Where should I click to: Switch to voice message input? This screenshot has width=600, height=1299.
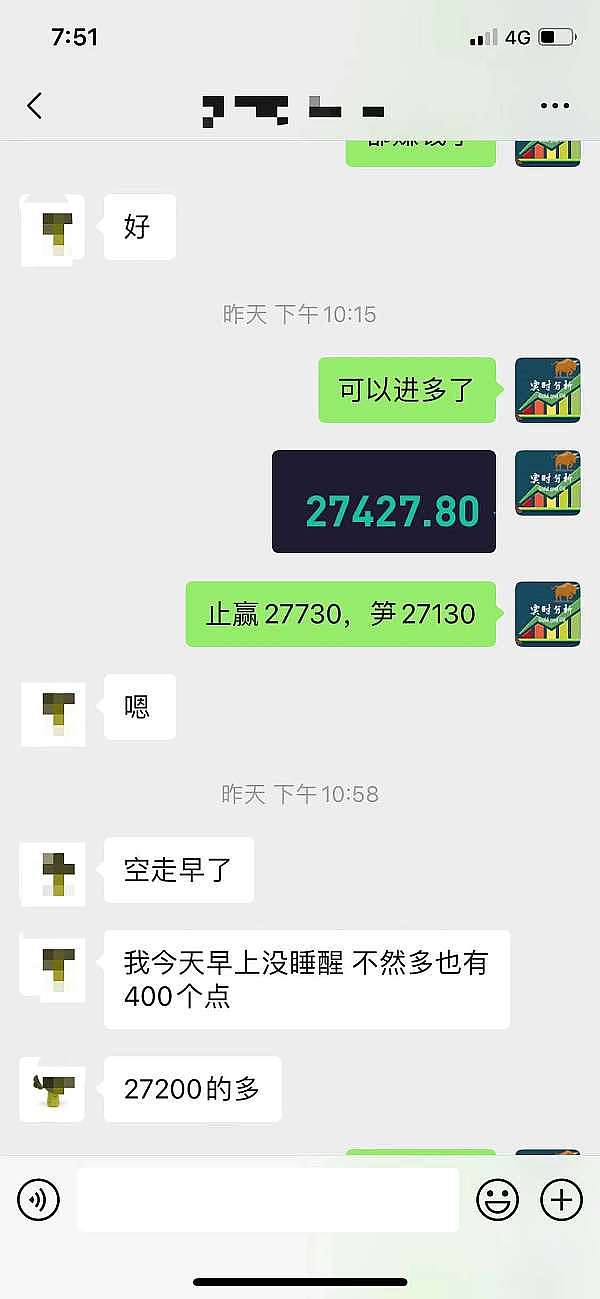[39, 1199]
